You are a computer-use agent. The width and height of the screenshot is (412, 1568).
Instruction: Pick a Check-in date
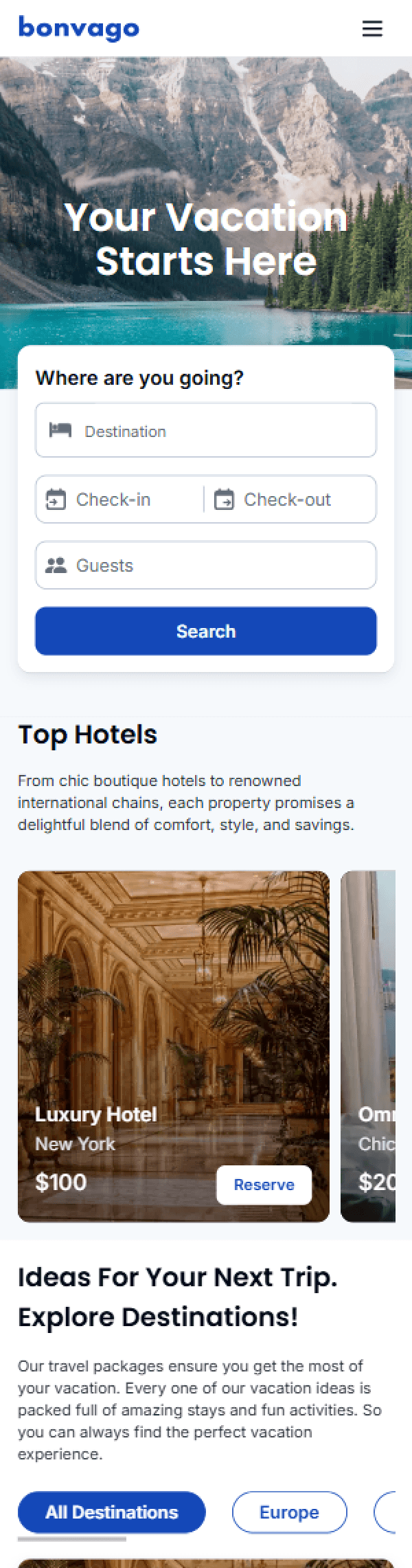(120, 500)
